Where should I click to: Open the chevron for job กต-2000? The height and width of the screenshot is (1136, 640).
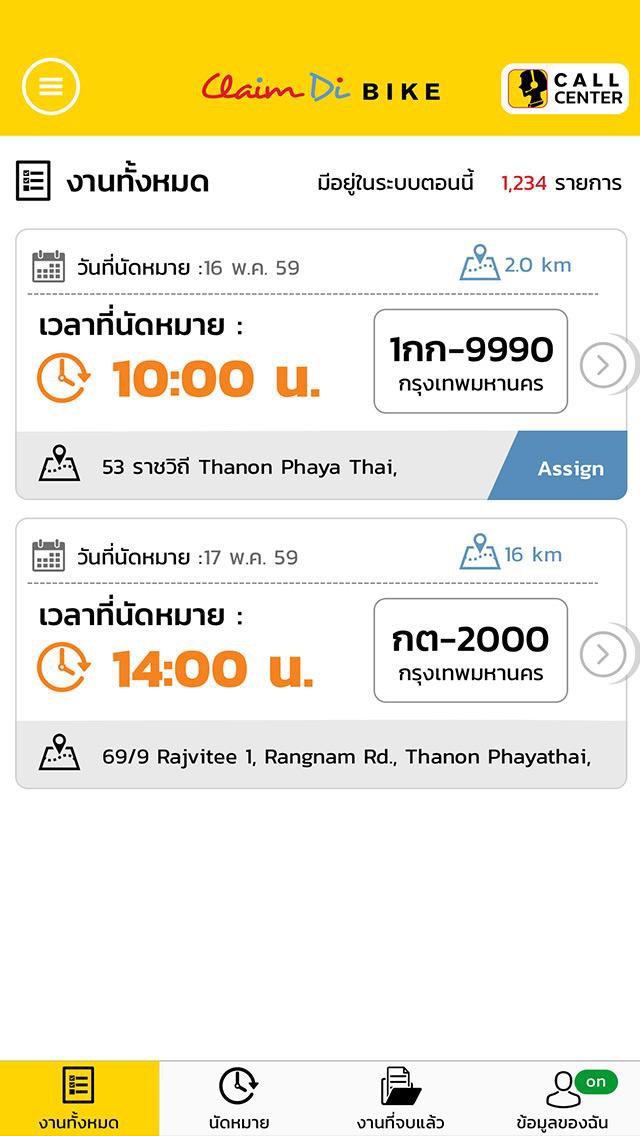602,654
